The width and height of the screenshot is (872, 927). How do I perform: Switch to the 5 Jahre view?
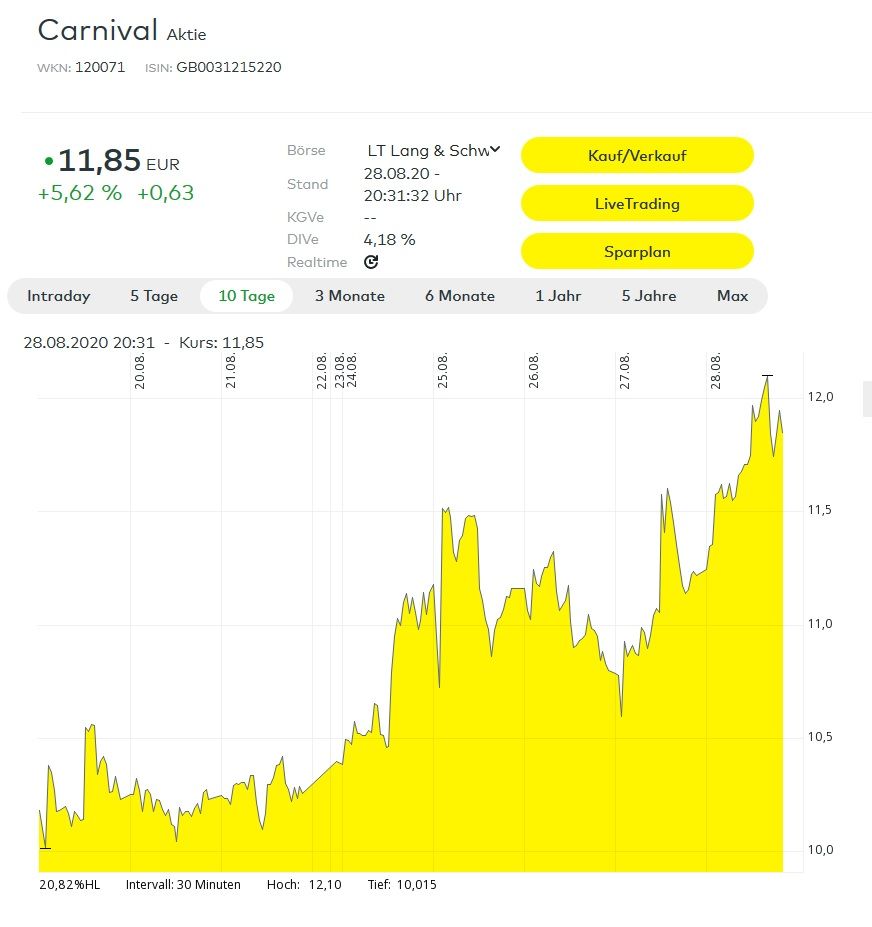click(x=648, y=296)
